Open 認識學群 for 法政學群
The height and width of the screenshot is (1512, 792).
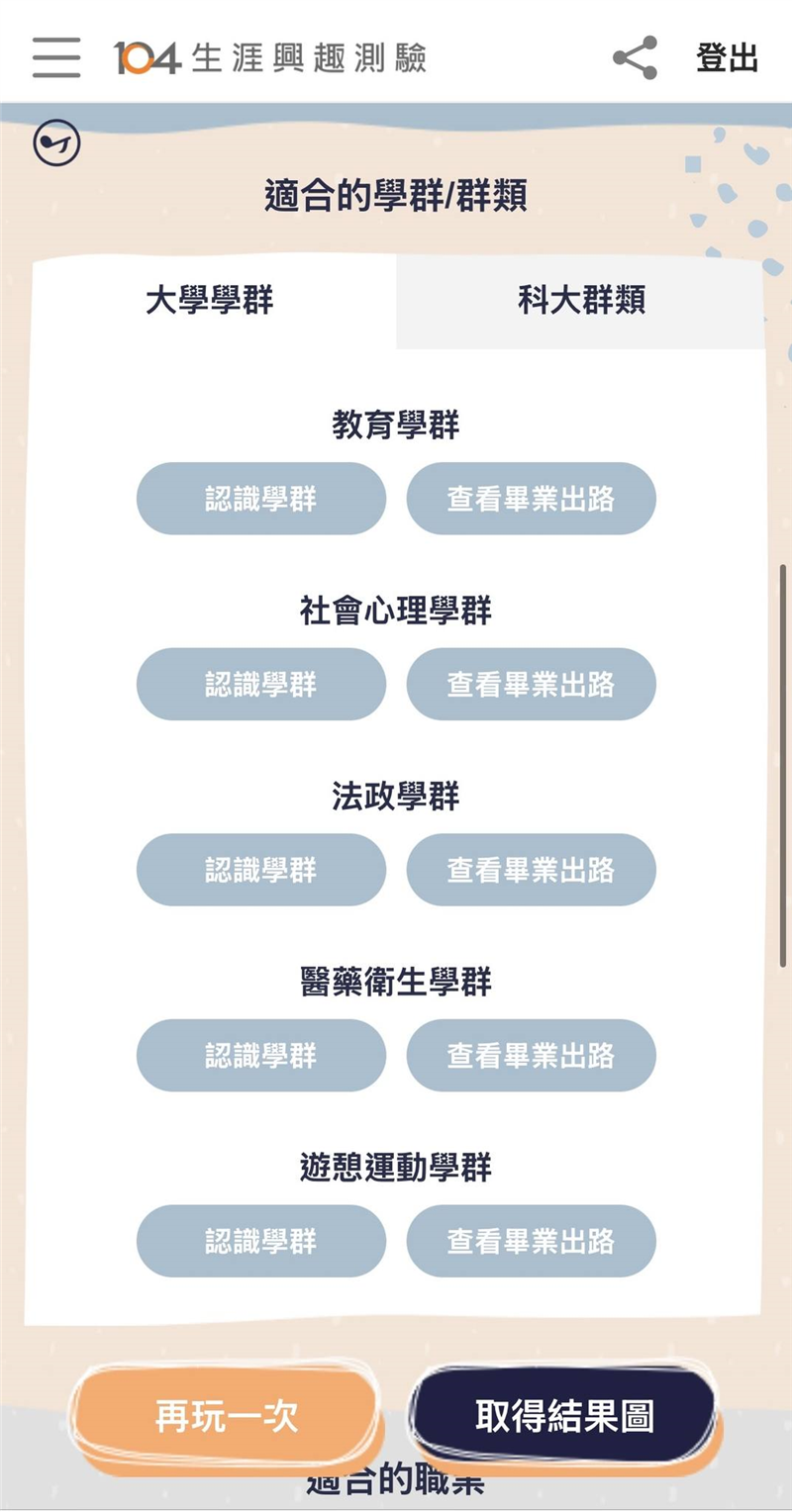(x=261, y=870)
